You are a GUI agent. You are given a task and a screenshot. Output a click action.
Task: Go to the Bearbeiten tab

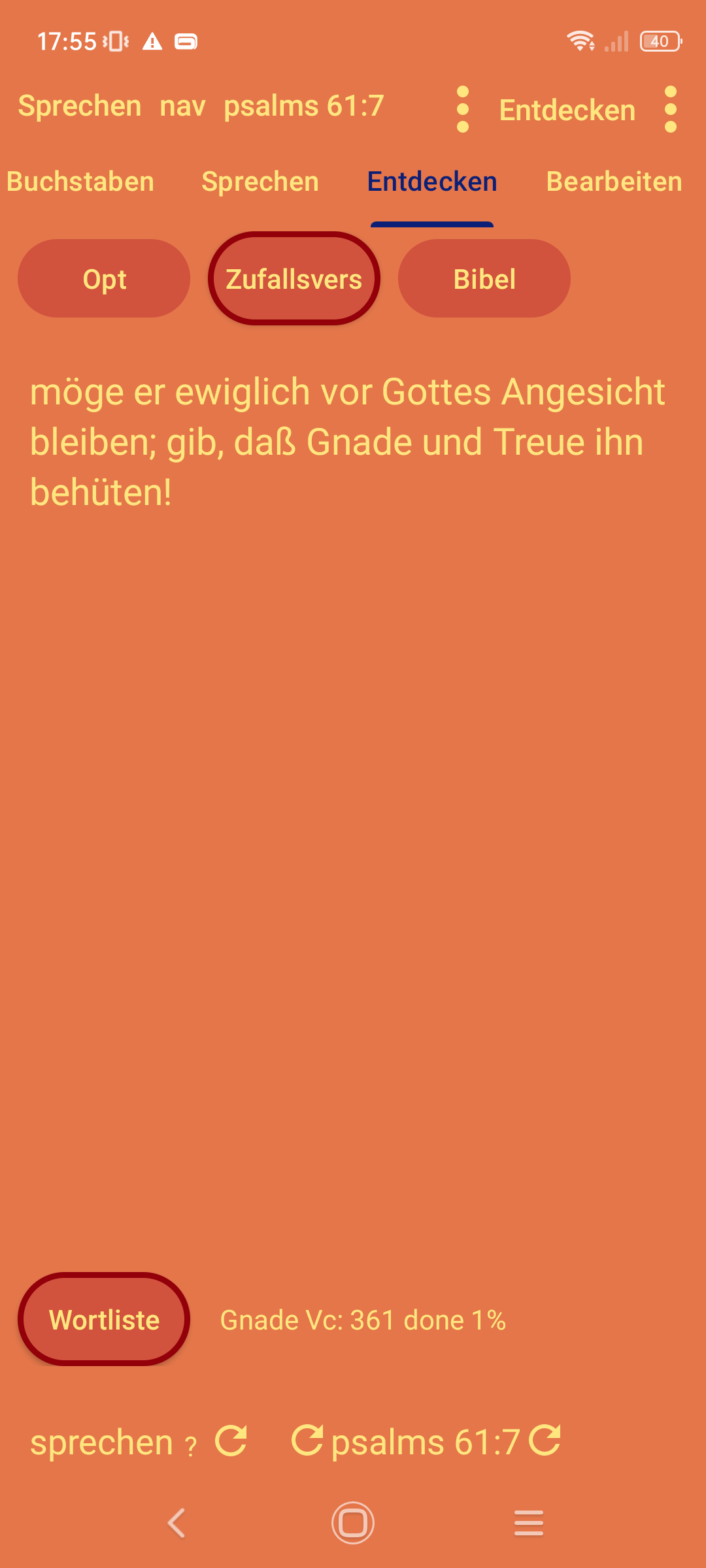[x=614, y=182]
